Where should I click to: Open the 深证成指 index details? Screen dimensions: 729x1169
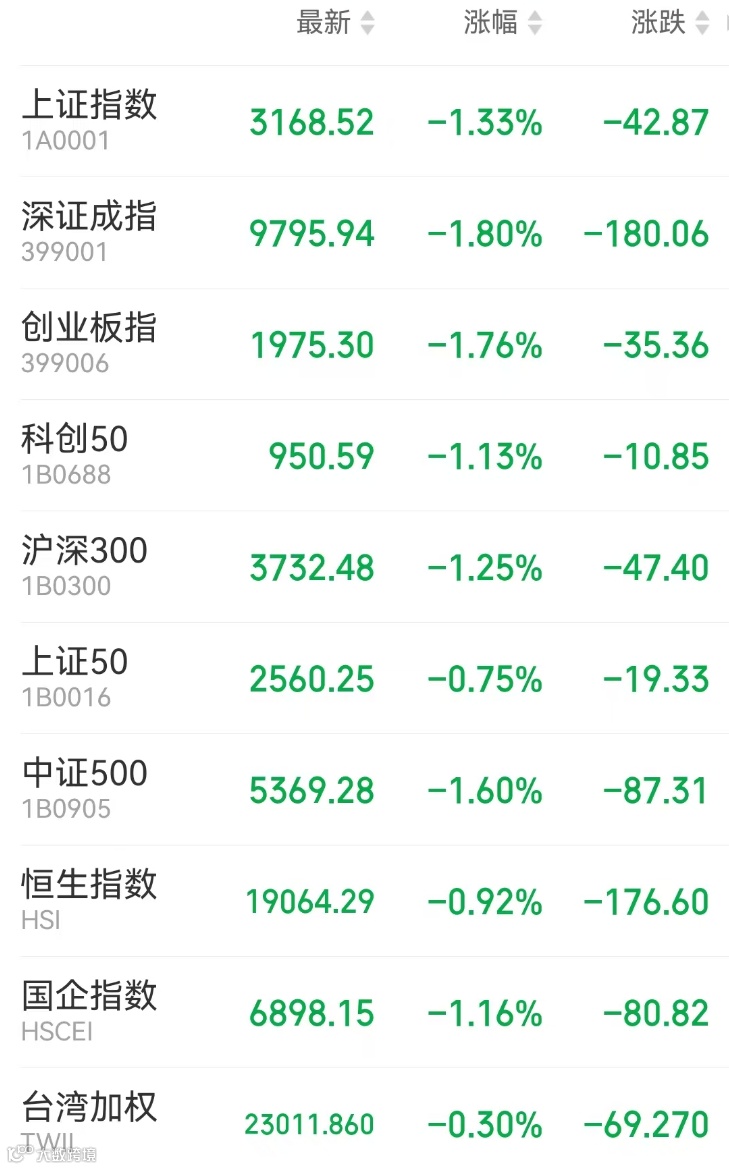point(90,232)
